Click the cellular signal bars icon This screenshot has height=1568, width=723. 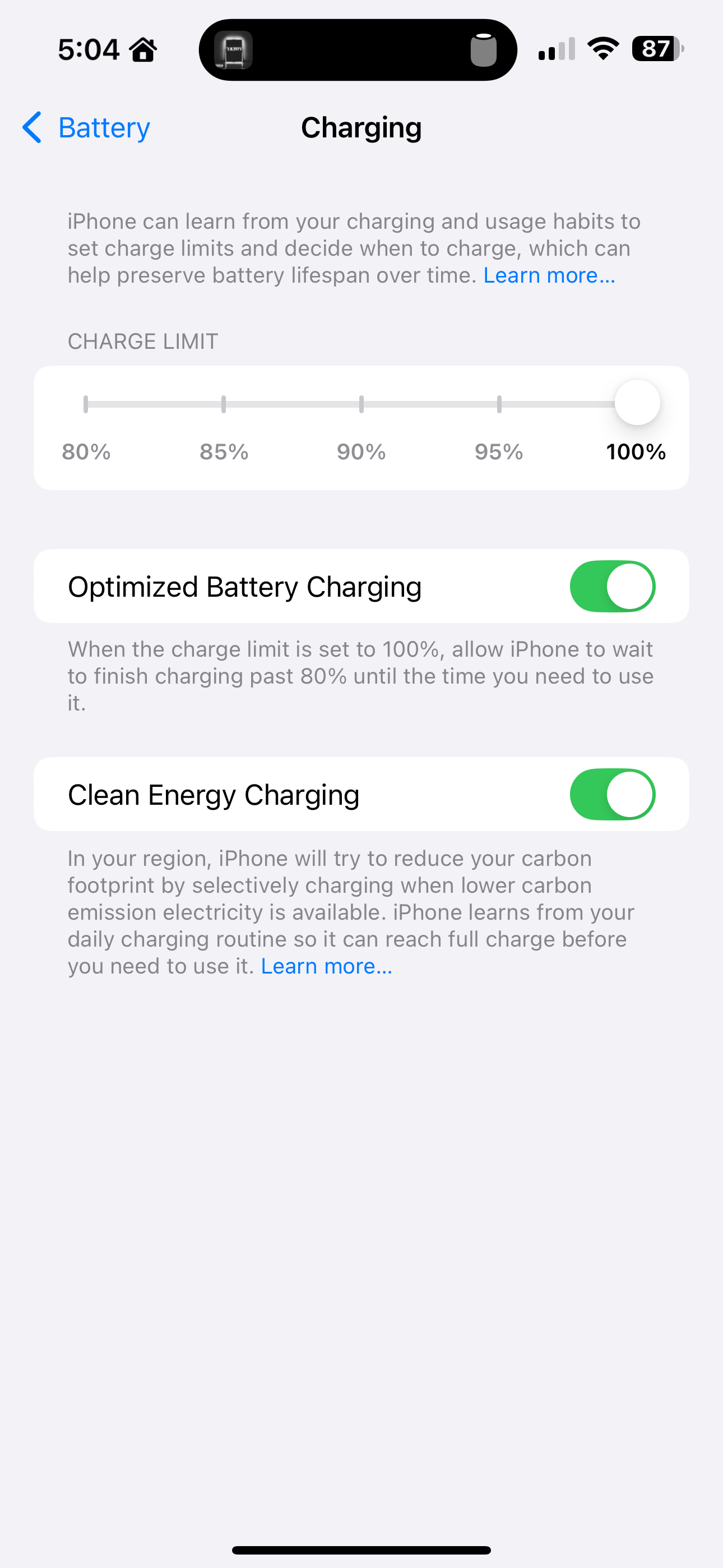[x=555, y=49]
